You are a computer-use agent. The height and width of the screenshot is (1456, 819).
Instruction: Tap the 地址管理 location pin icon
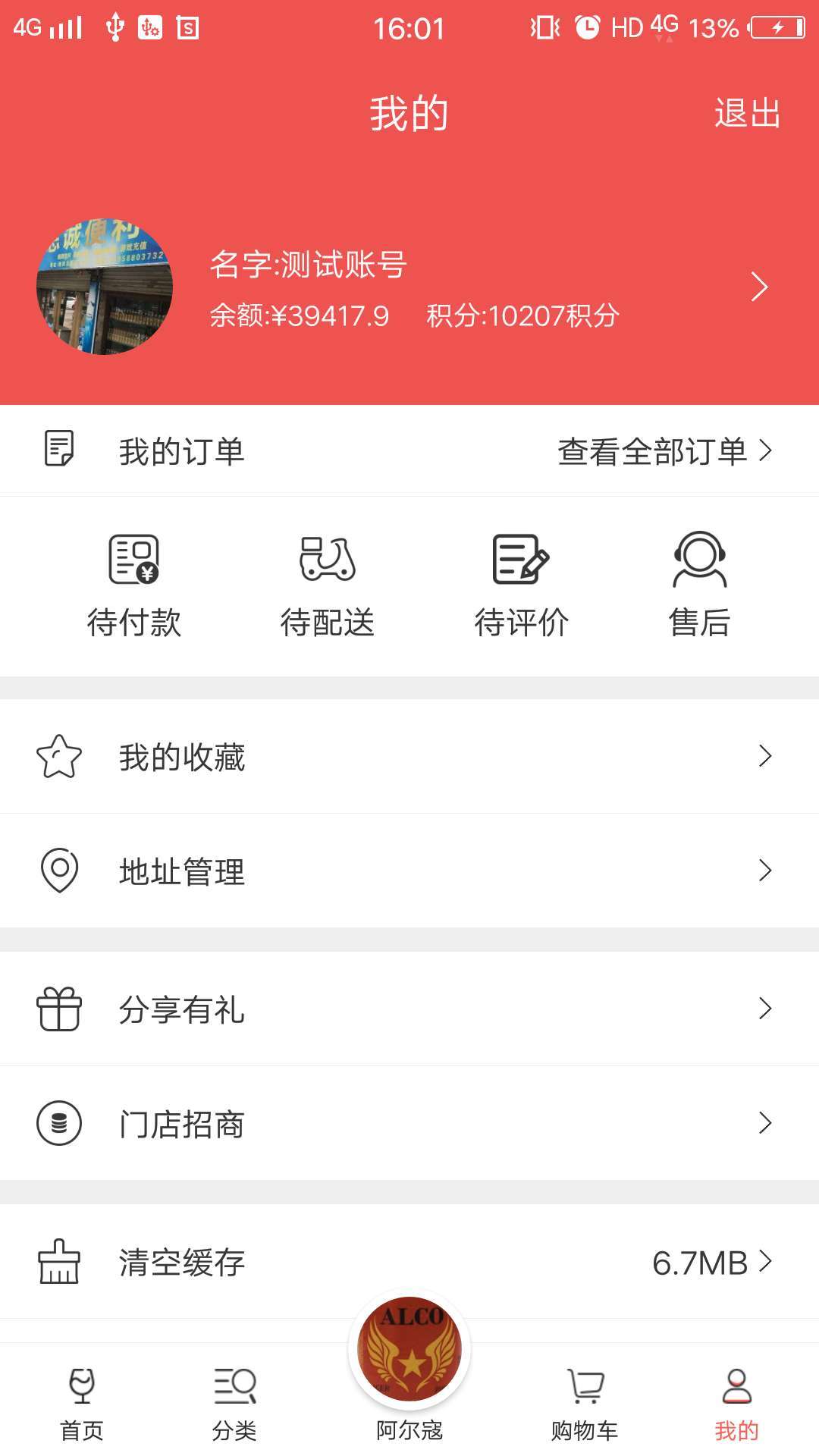coord(59,871)
